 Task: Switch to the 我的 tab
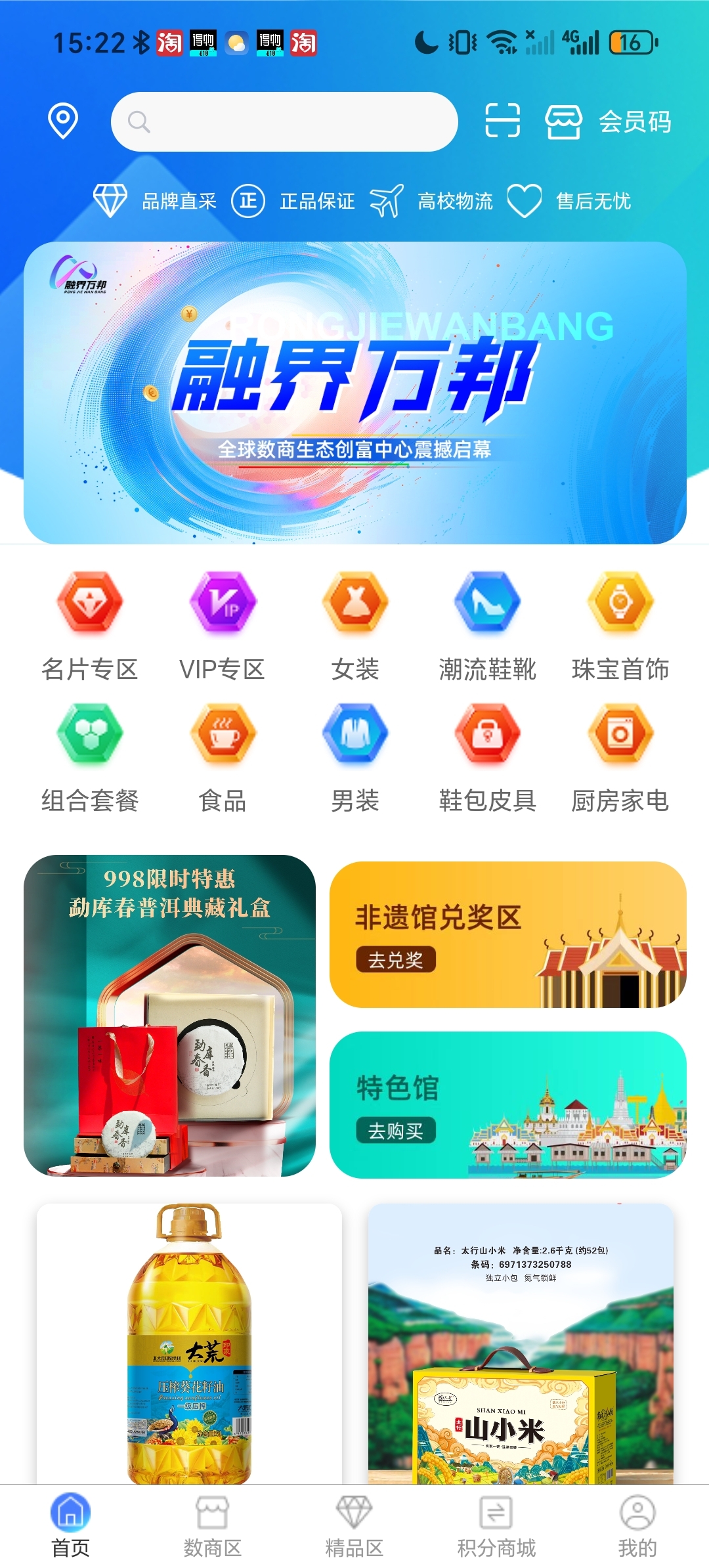637,1526
